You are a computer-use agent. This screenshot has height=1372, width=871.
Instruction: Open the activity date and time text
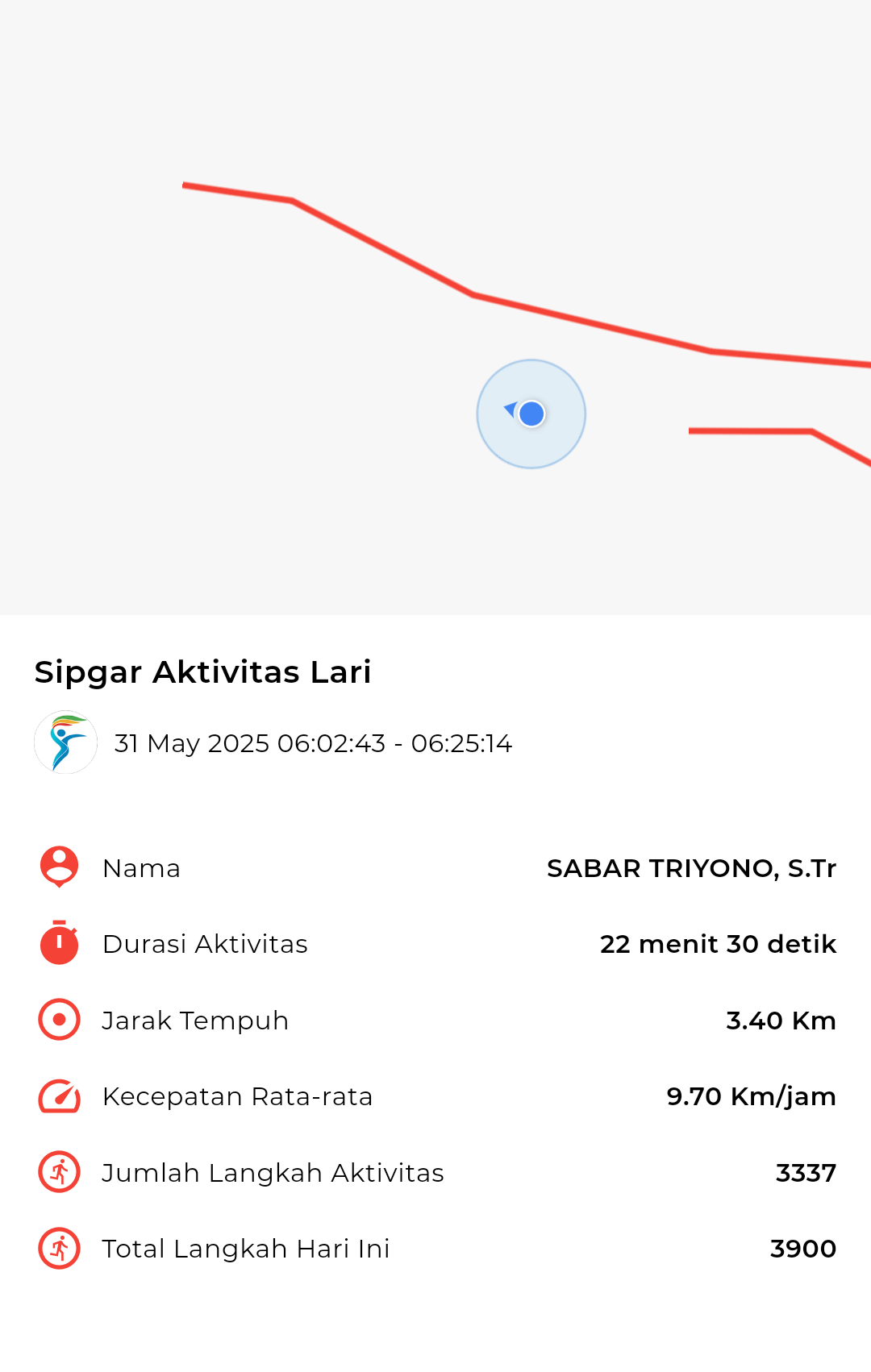(312, 743)
